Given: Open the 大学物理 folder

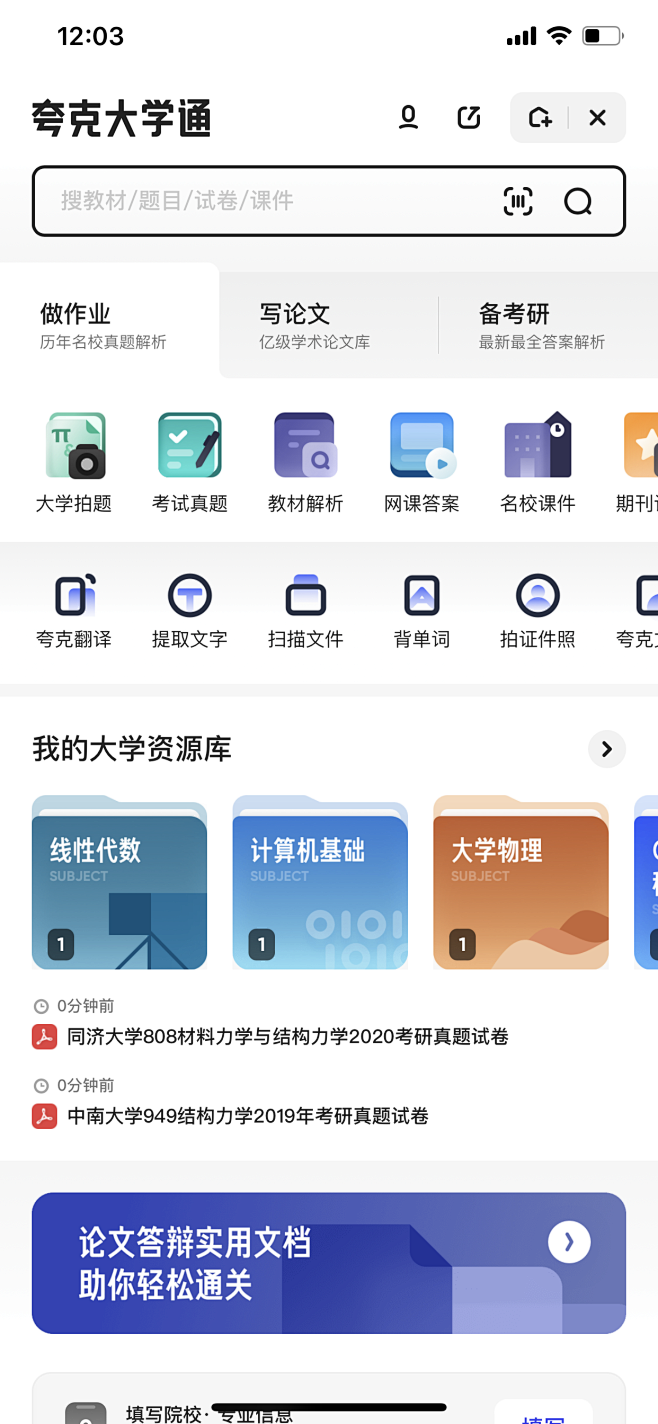Looking at the screenshot, I should tap(520, 882).
